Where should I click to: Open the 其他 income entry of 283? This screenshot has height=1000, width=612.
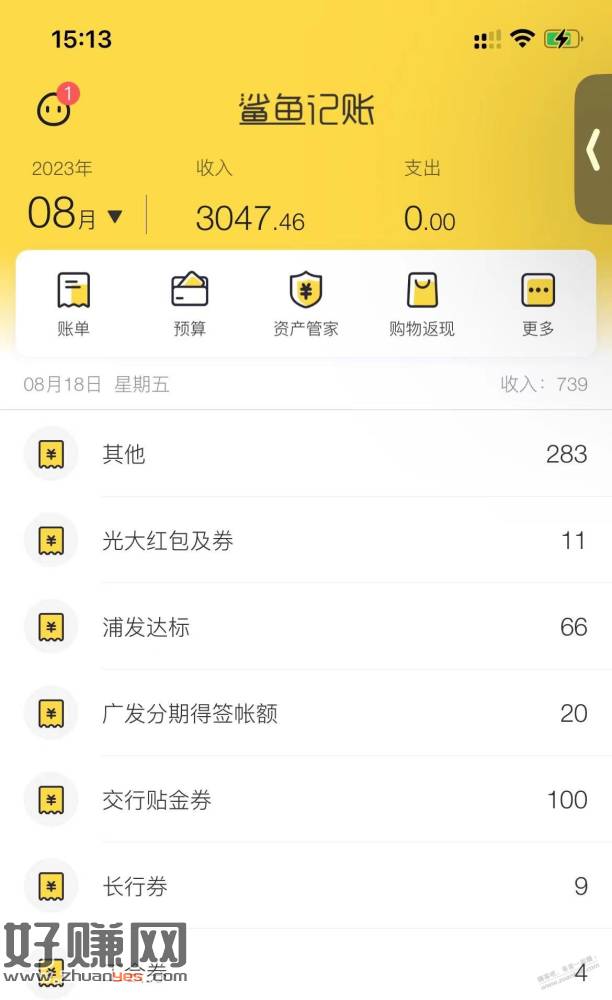(x=306, y=454)
